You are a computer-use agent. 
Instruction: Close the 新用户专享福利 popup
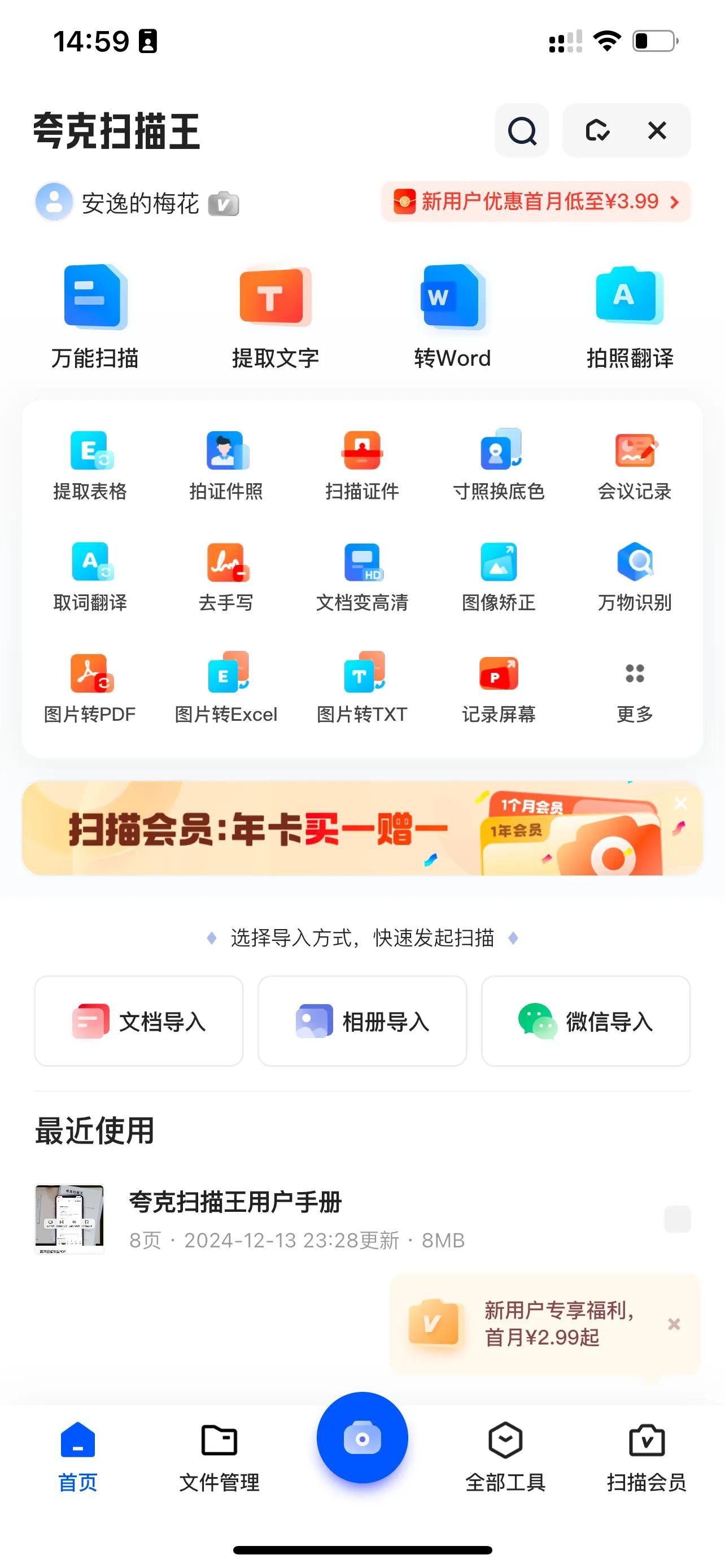point(674,1324)
